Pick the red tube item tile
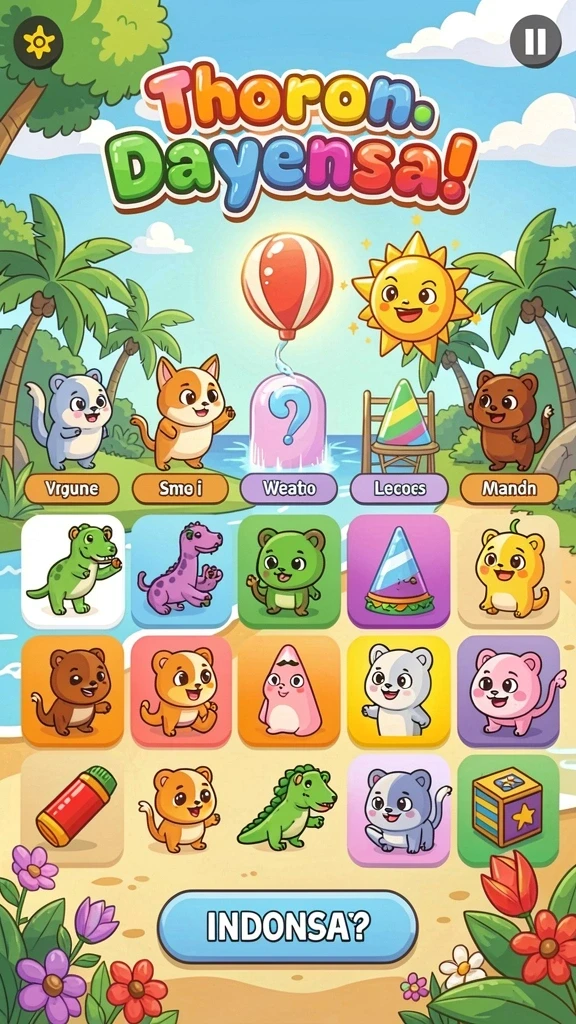This screenshot has width=576, height=1024. tap(72, 810)
